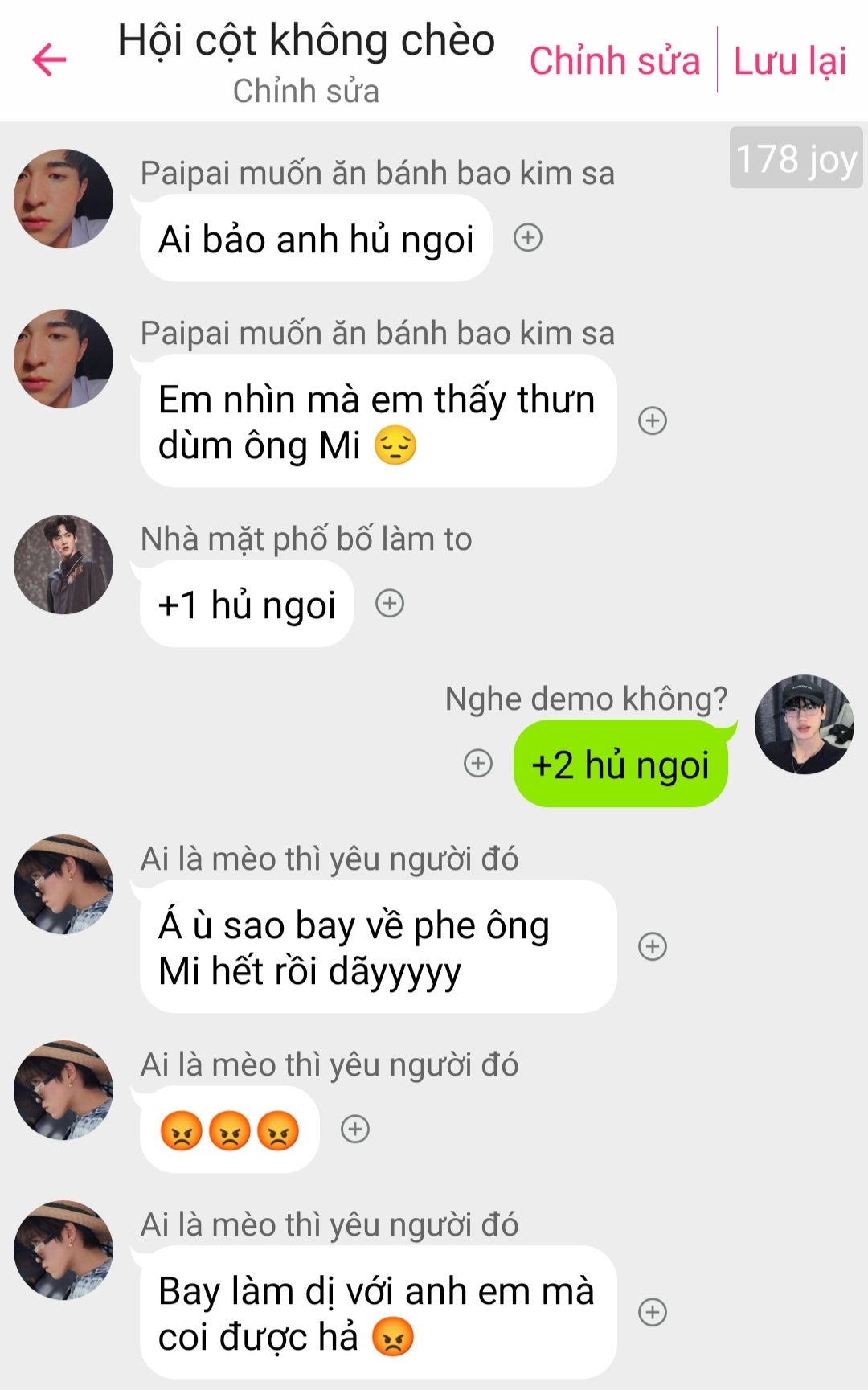Tap plus icon beside "Bay làm dị với anh em"
Image resolution: width=868 pixels, height=1390 pixels.
pyautogui.click(x=653, y=1312)
